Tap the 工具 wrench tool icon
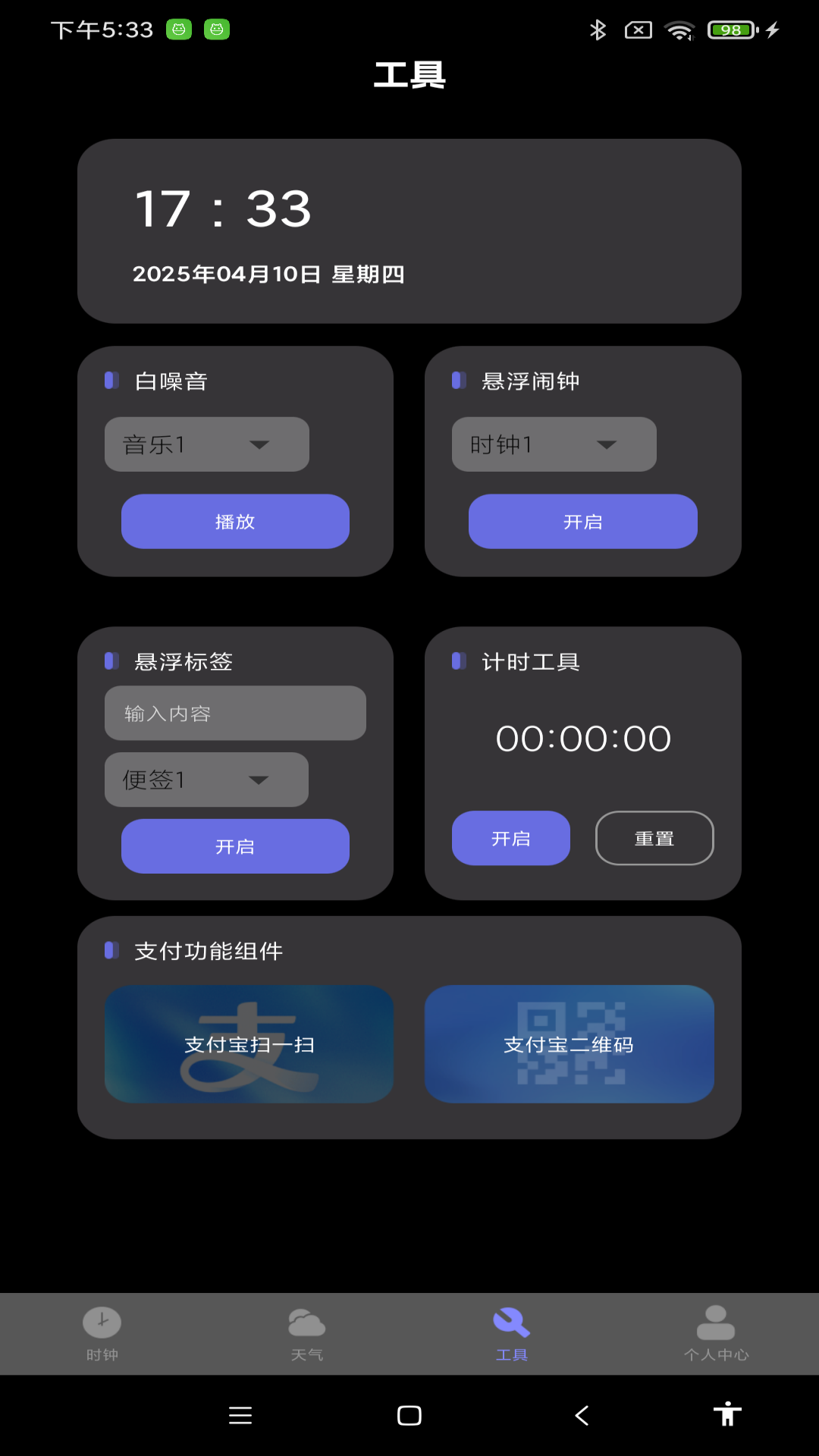 pos(512,1323)
